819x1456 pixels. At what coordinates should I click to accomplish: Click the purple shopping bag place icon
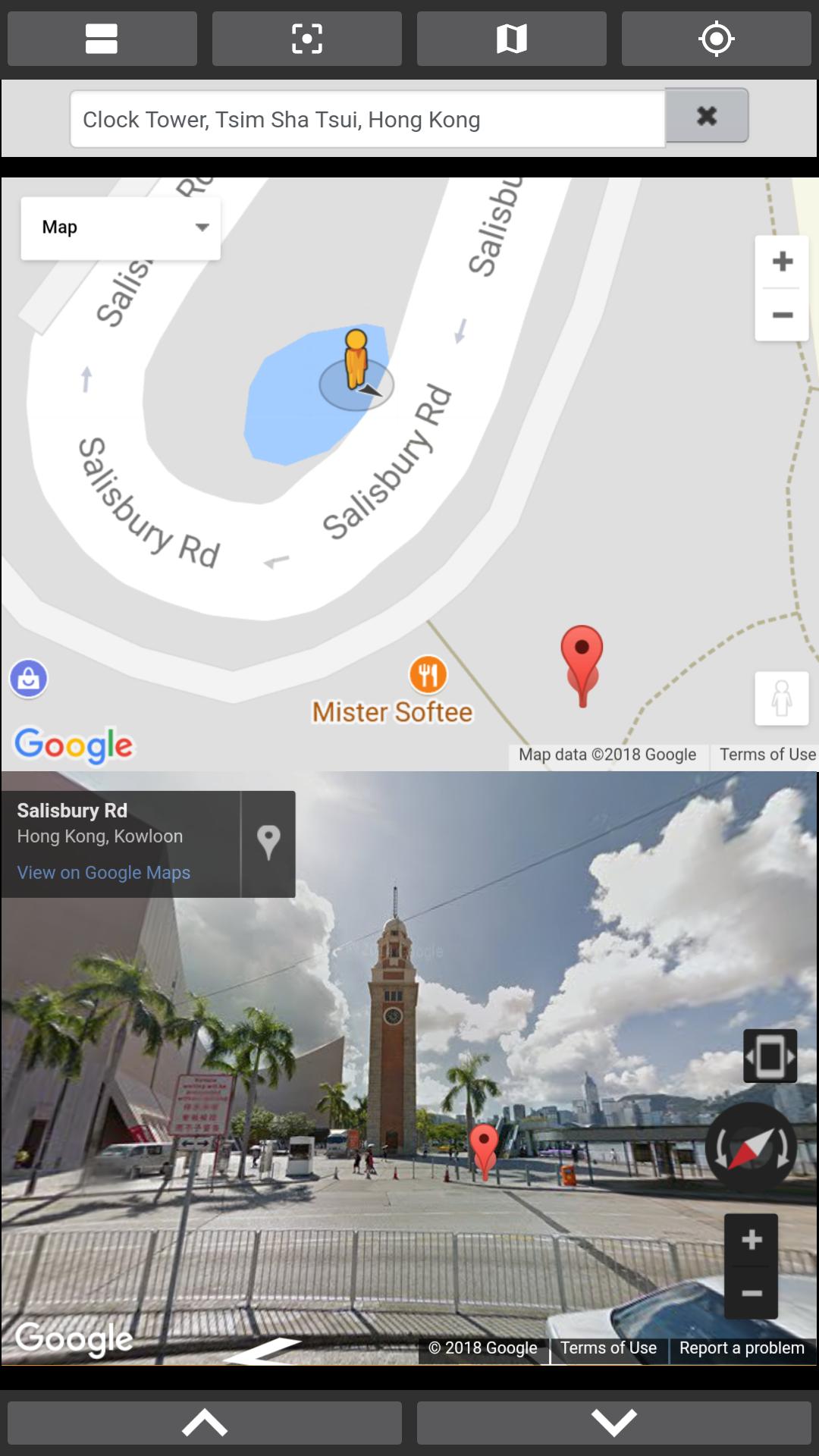(x=29, y=679)
